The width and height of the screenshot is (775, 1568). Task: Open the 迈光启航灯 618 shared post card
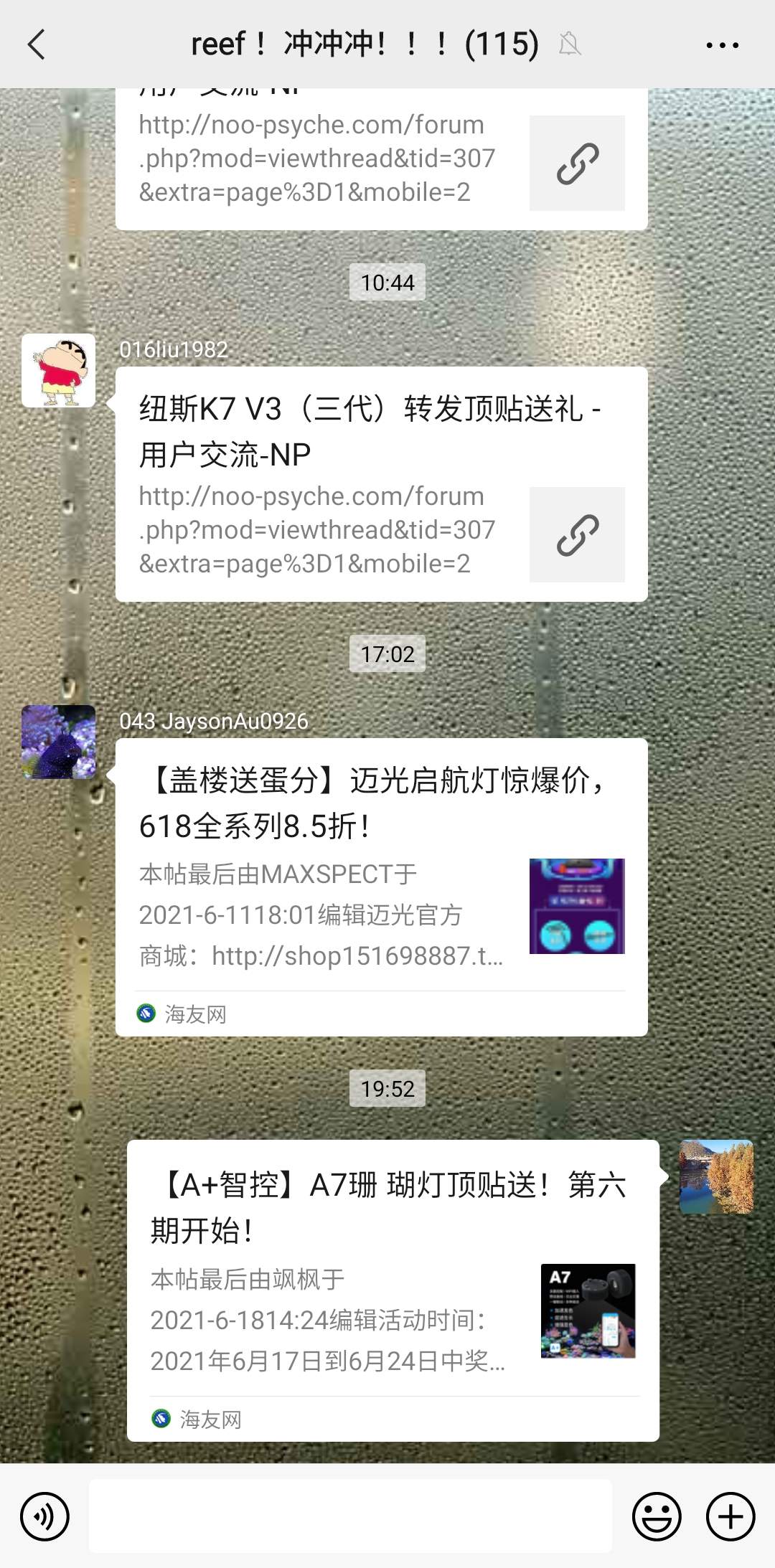(x=381, y=887)
